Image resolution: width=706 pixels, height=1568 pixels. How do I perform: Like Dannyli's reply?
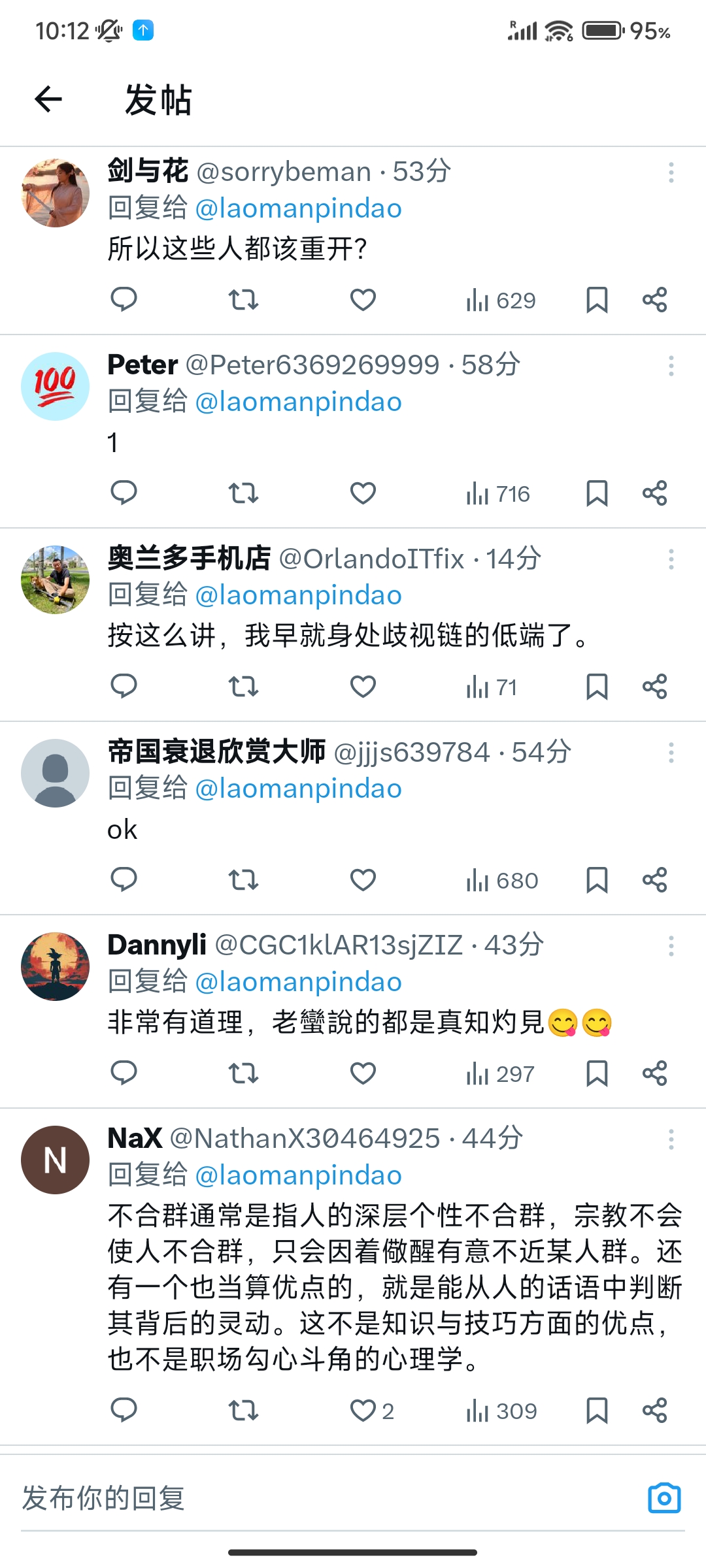pos(363,1073)
